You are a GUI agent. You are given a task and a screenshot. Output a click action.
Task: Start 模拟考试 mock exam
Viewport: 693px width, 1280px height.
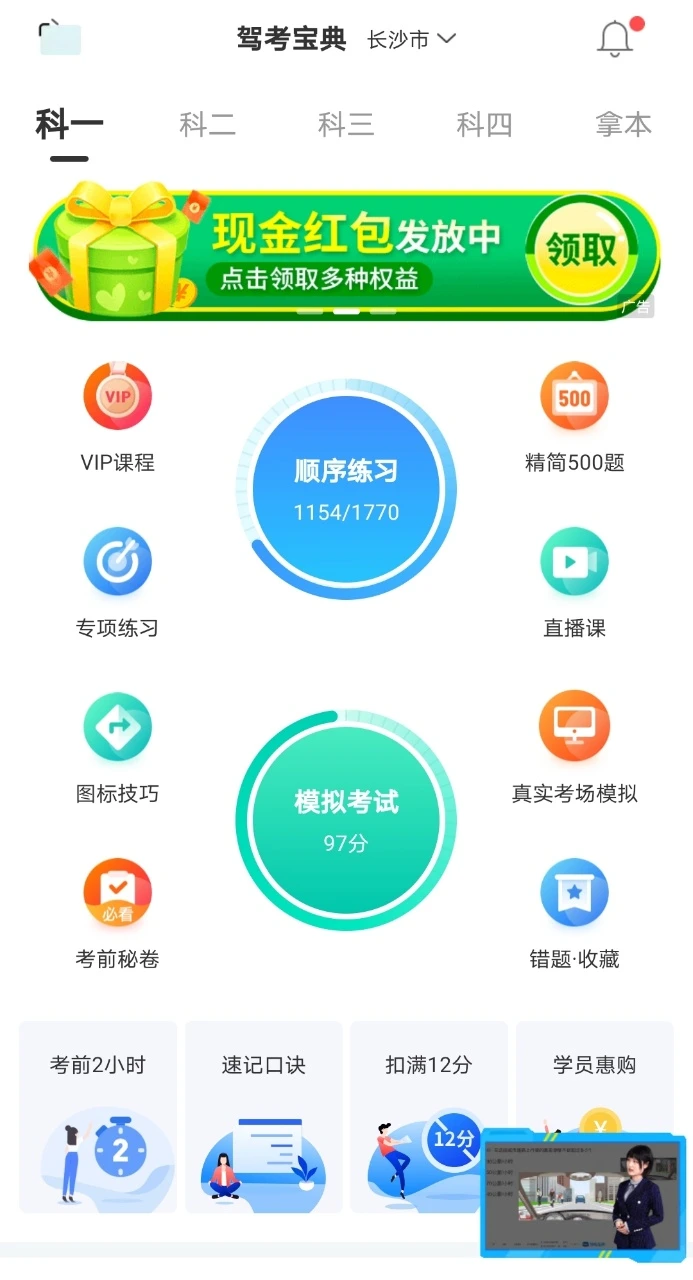(x=346, y=820)
